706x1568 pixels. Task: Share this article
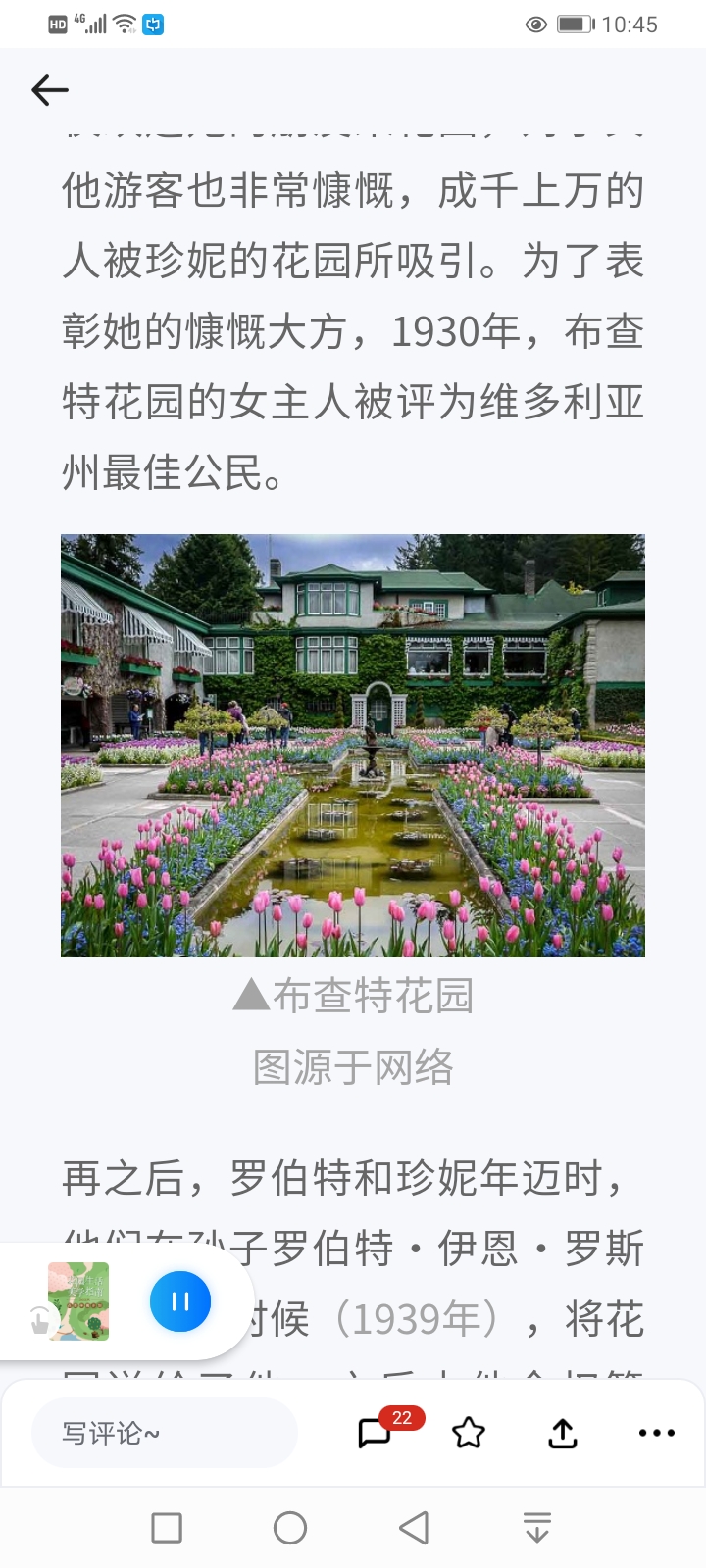tap(563, 1433)
